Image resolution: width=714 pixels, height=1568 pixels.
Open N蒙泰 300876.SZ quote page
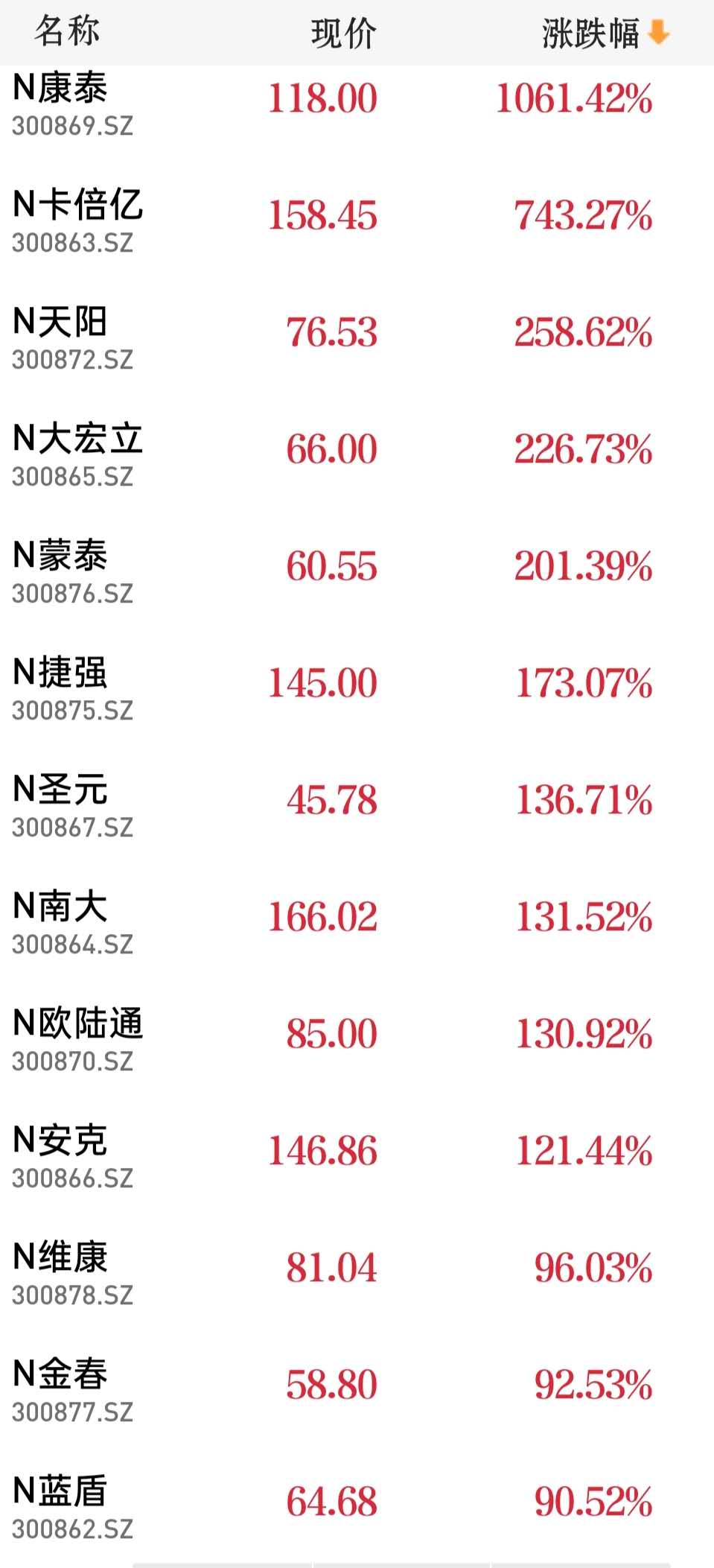[x=357, y=572]
